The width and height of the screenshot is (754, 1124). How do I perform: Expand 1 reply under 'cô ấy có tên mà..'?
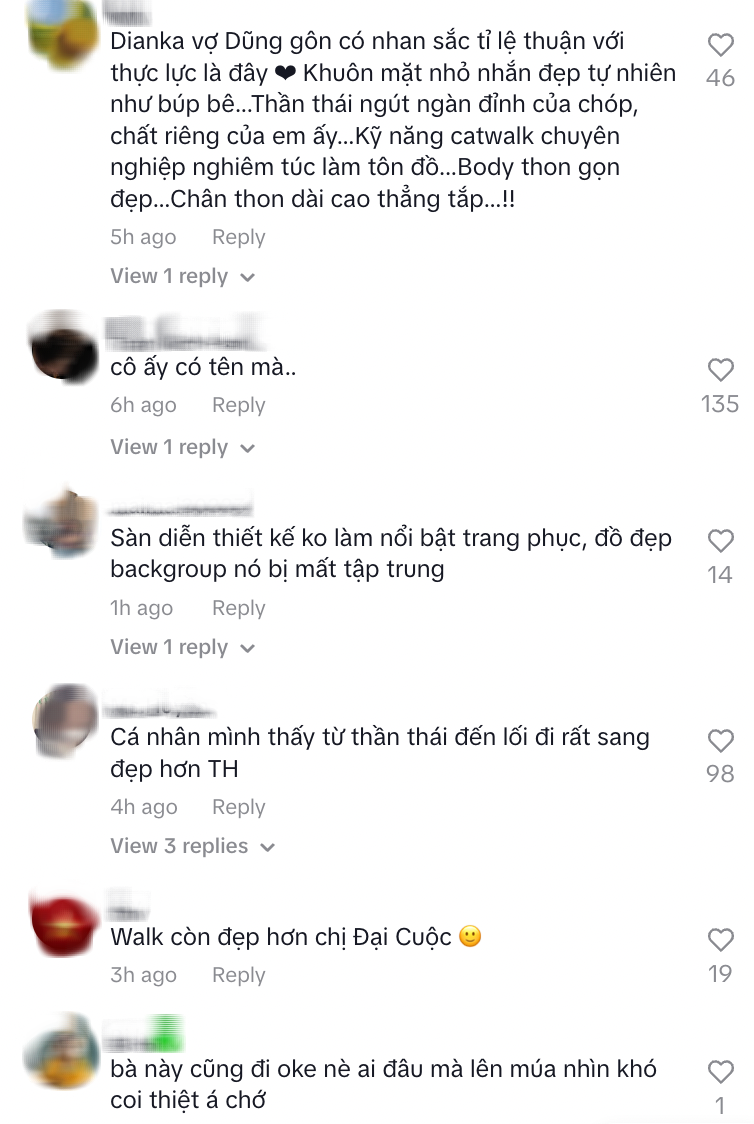(182, 447)
